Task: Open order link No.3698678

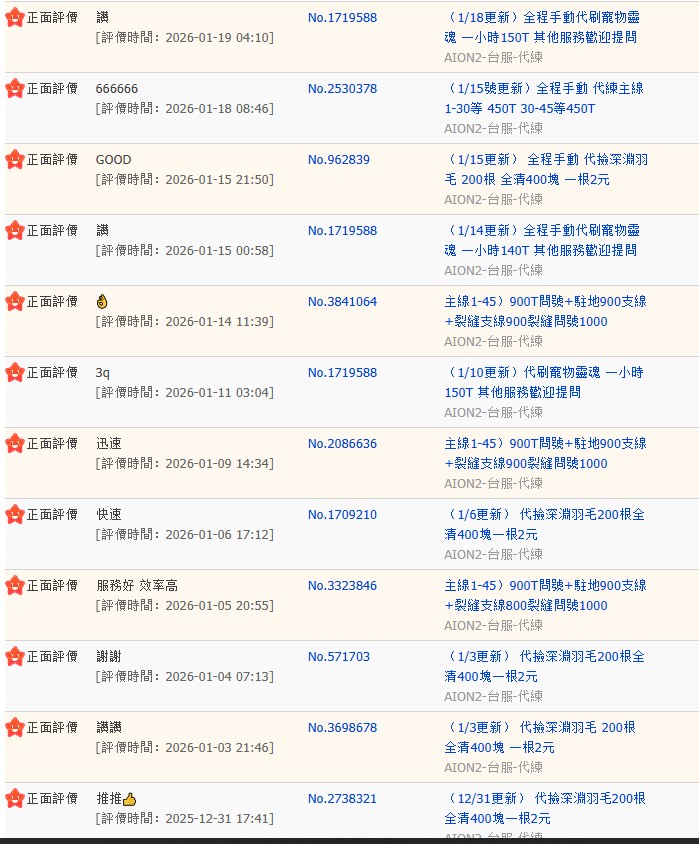Action: click(x=342, y=728)
